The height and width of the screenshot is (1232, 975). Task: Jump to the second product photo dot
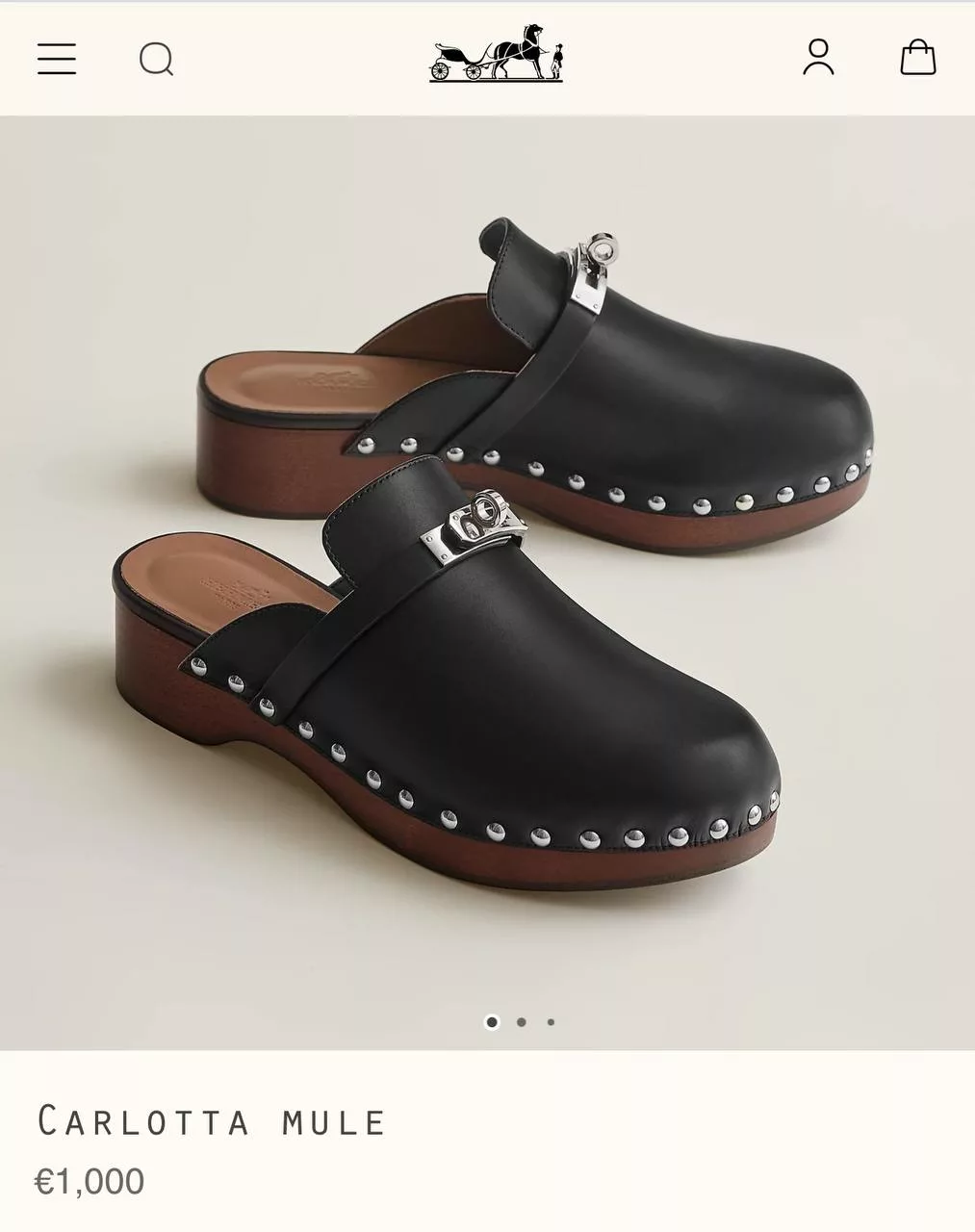click(522, 1022)
